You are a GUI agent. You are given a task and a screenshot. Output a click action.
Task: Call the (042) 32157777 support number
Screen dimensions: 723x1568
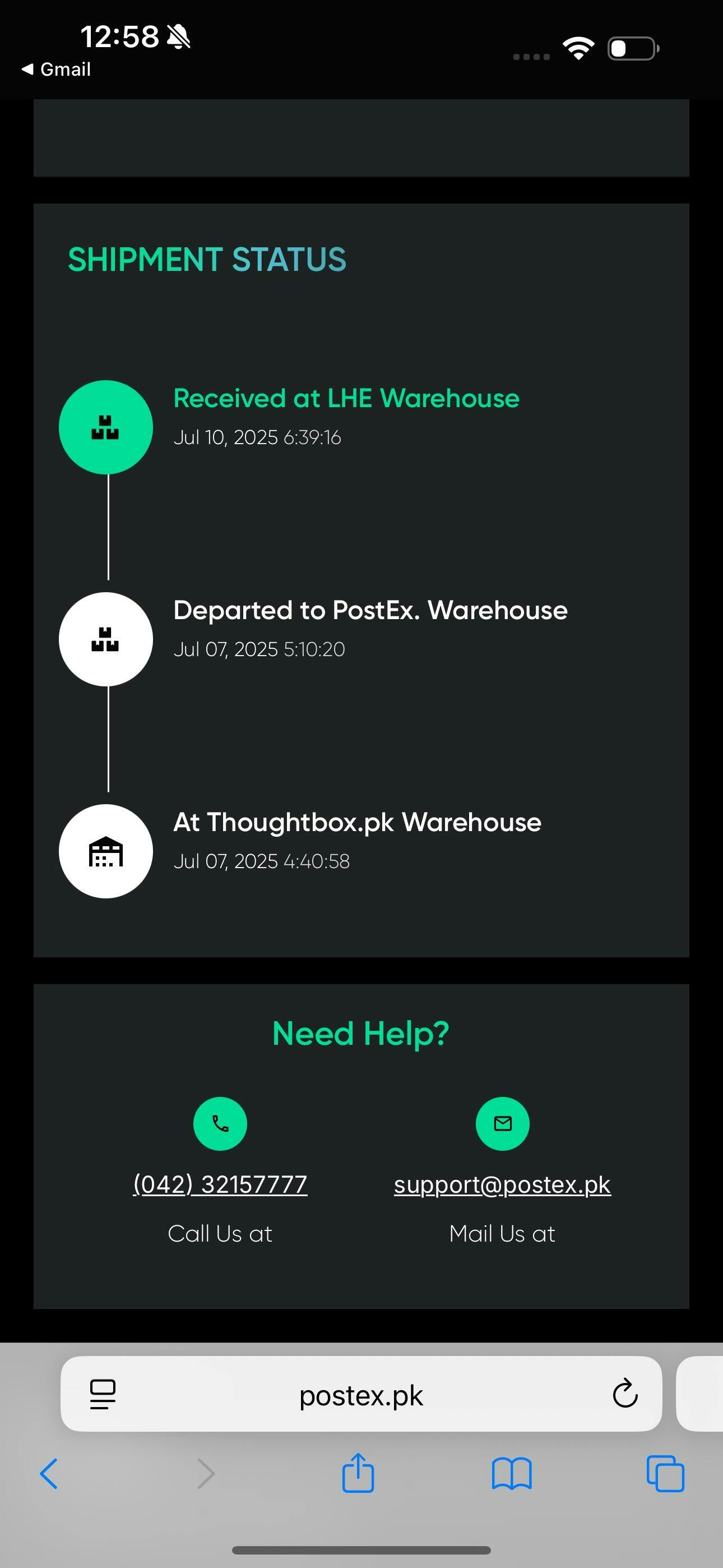point(220,1184)
